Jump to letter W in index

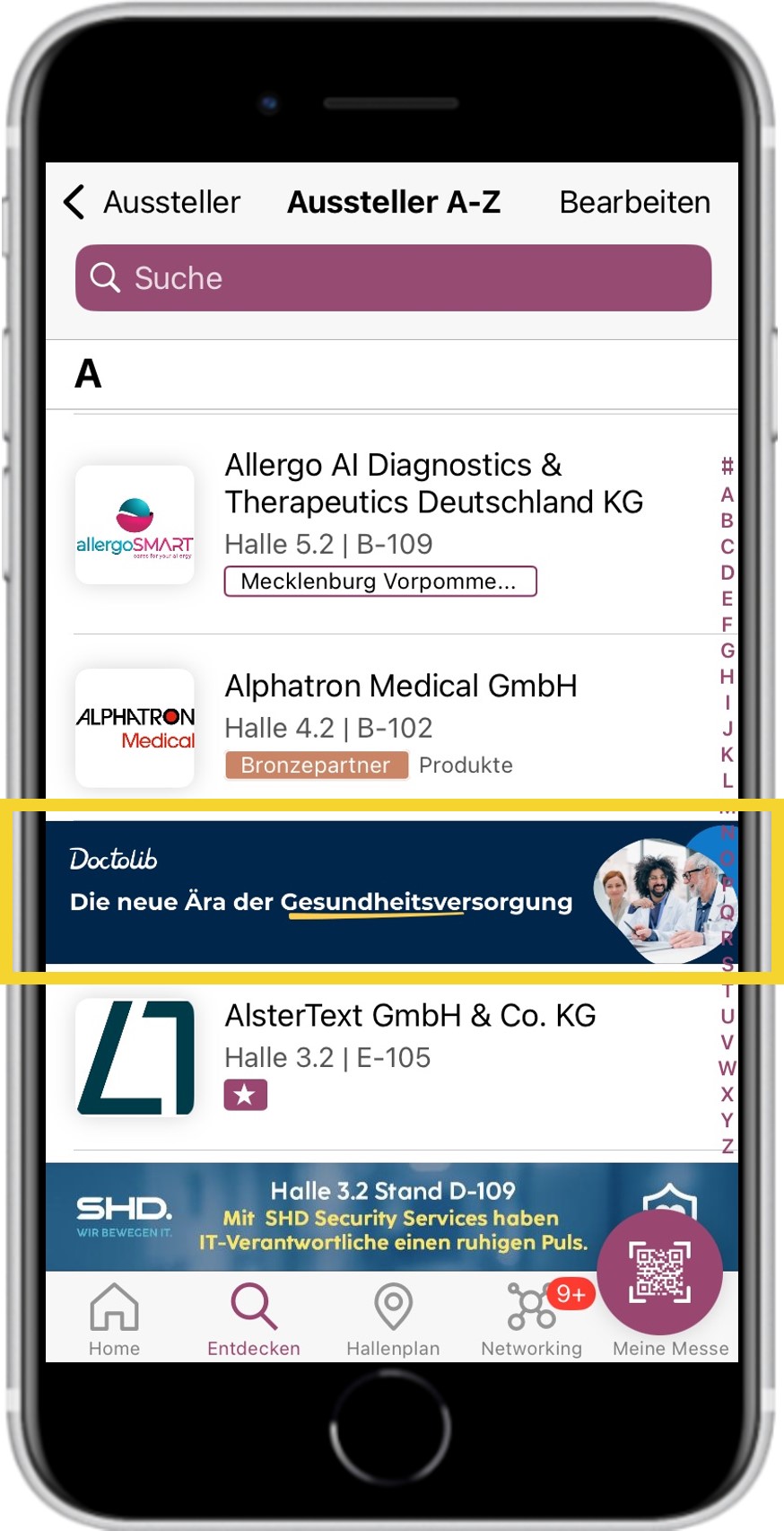tap(727, 1068)
